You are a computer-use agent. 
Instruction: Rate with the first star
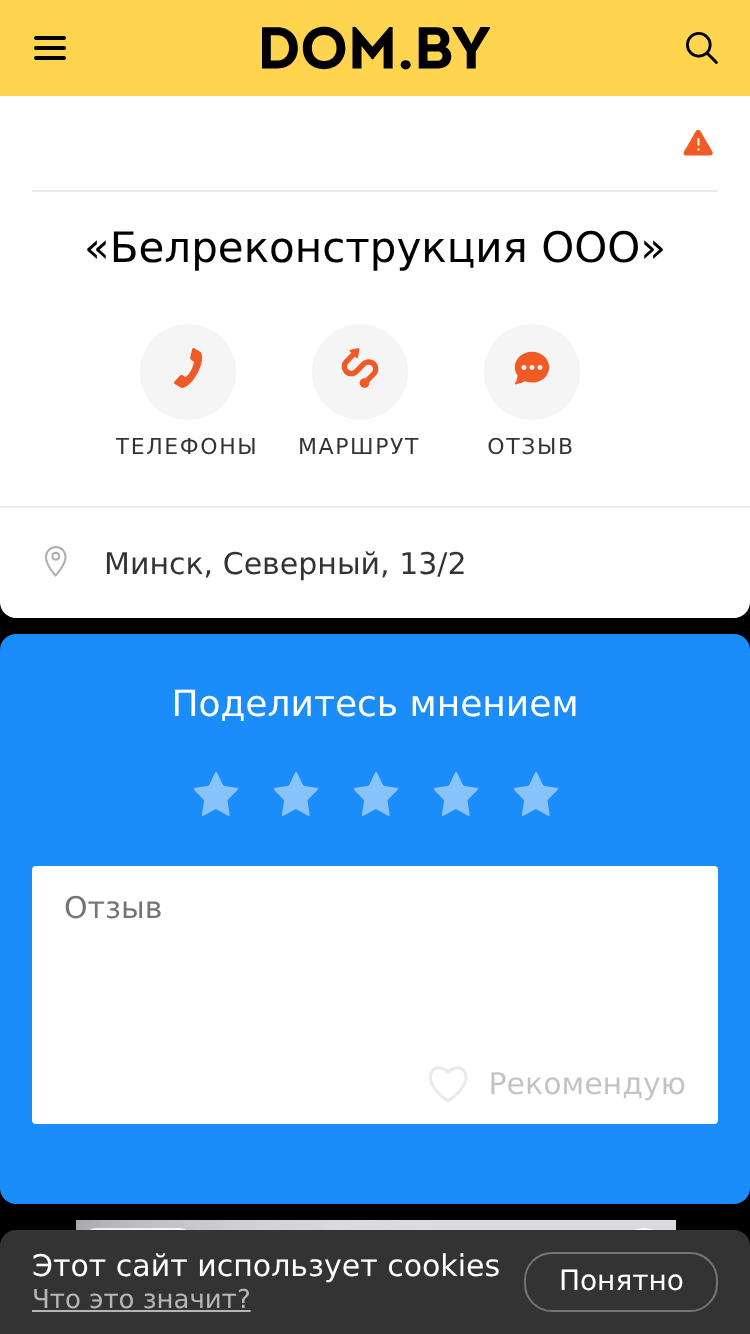[216, 795]
